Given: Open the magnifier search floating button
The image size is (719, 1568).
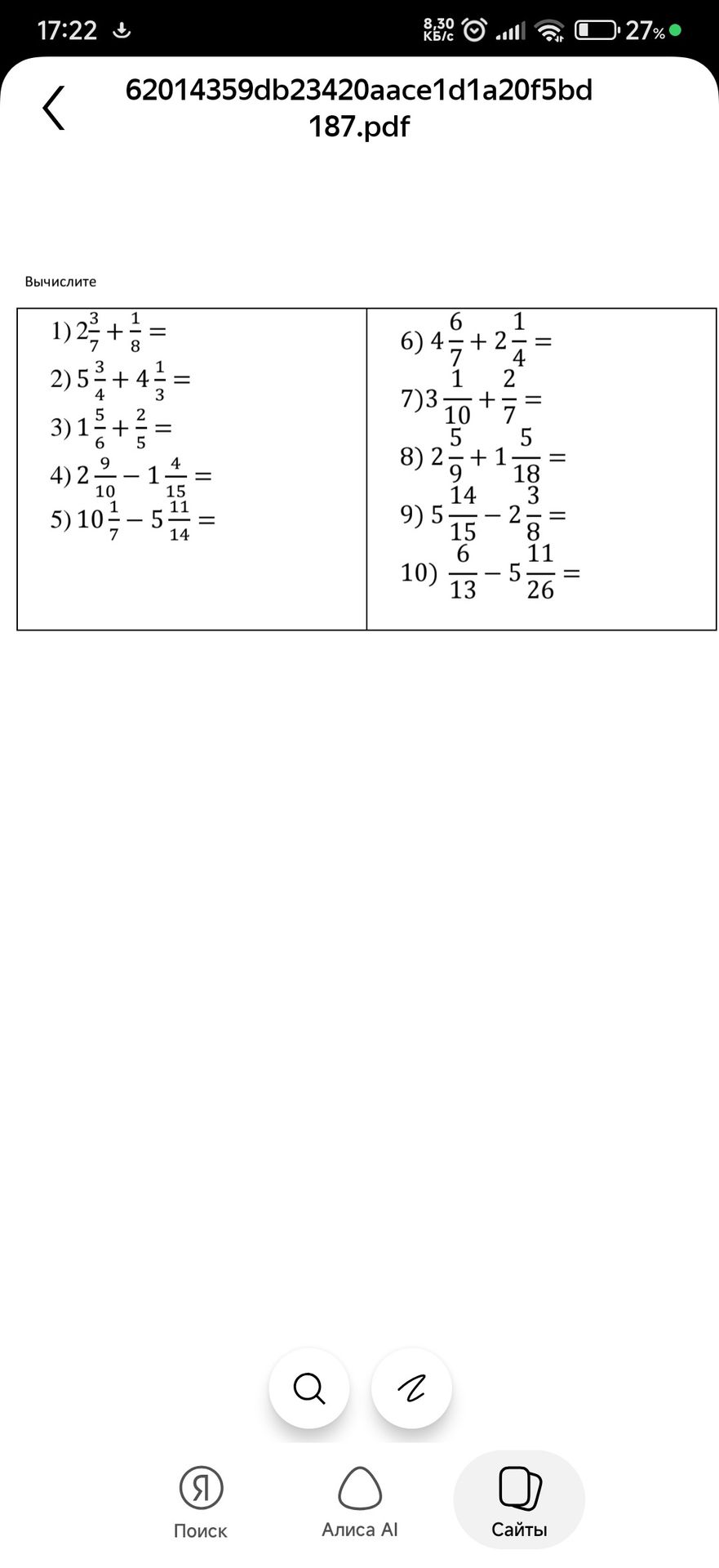Looking at the screenshot, I should (x=309, y=1388).
